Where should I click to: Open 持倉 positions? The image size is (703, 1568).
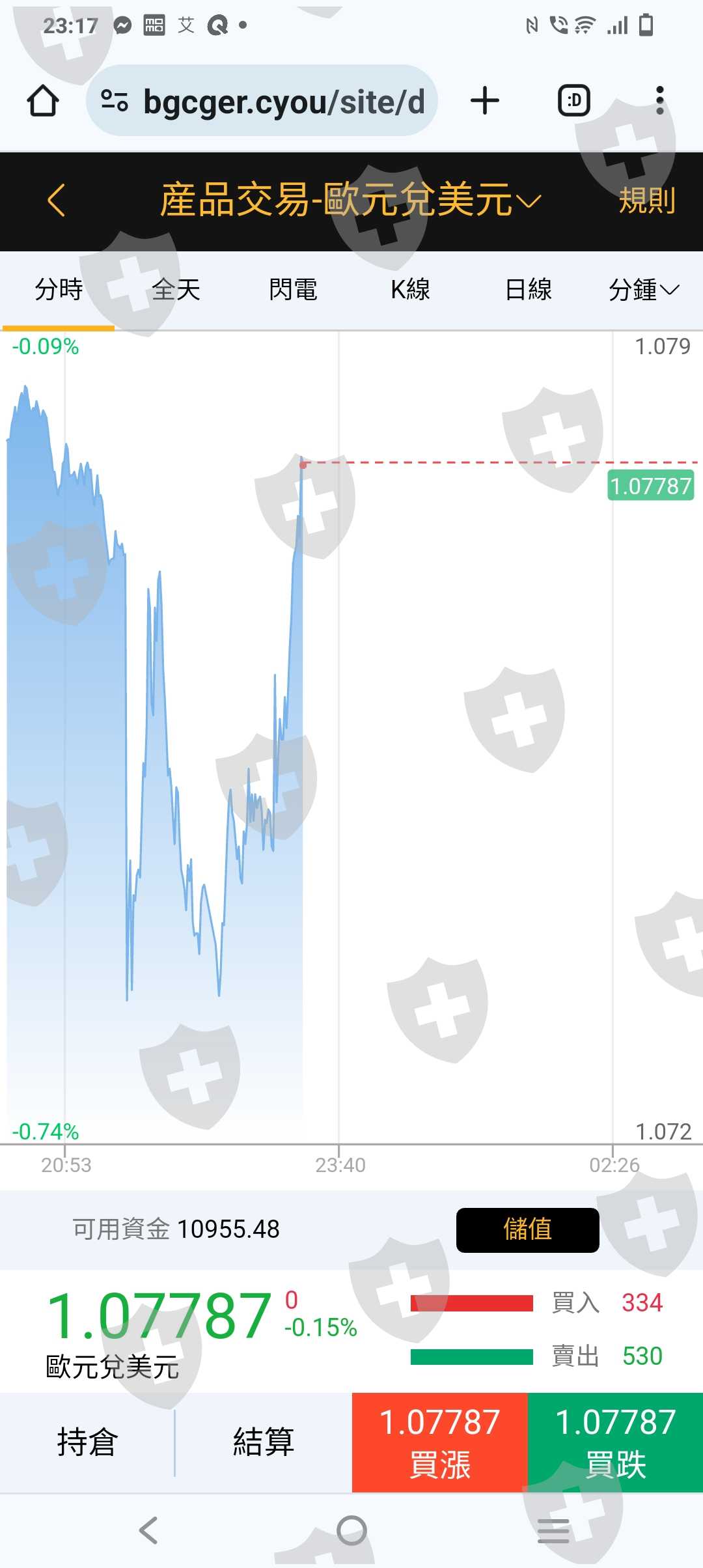coord(87,1442)
